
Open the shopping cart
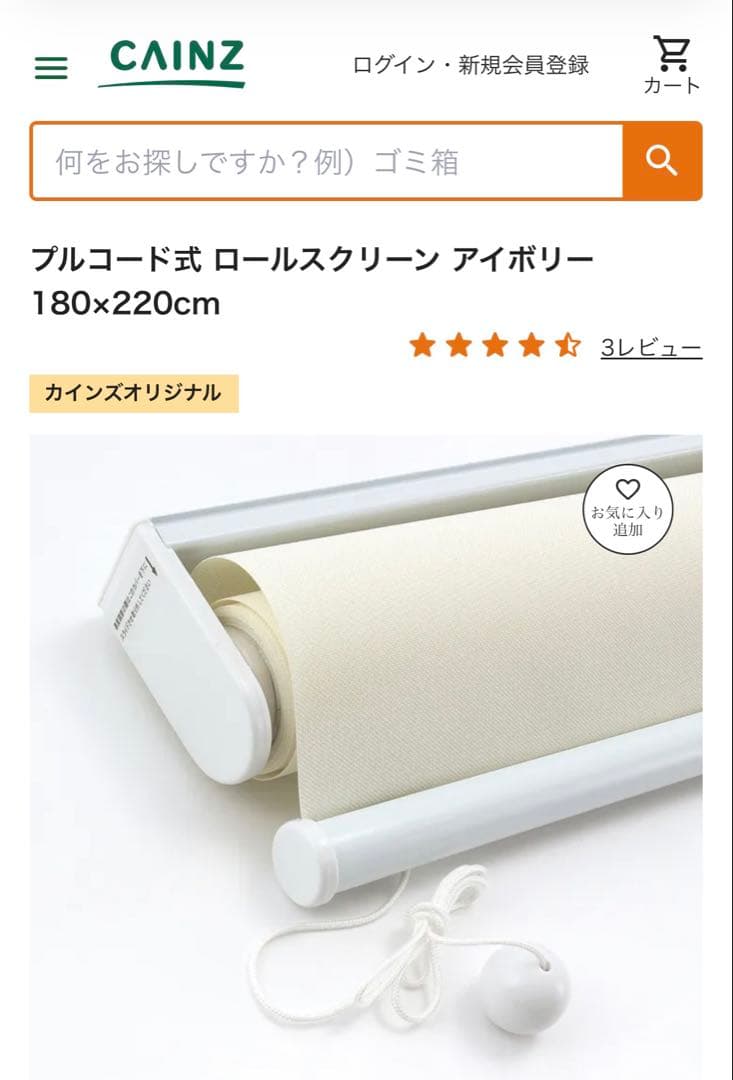[x=671, y=66]
